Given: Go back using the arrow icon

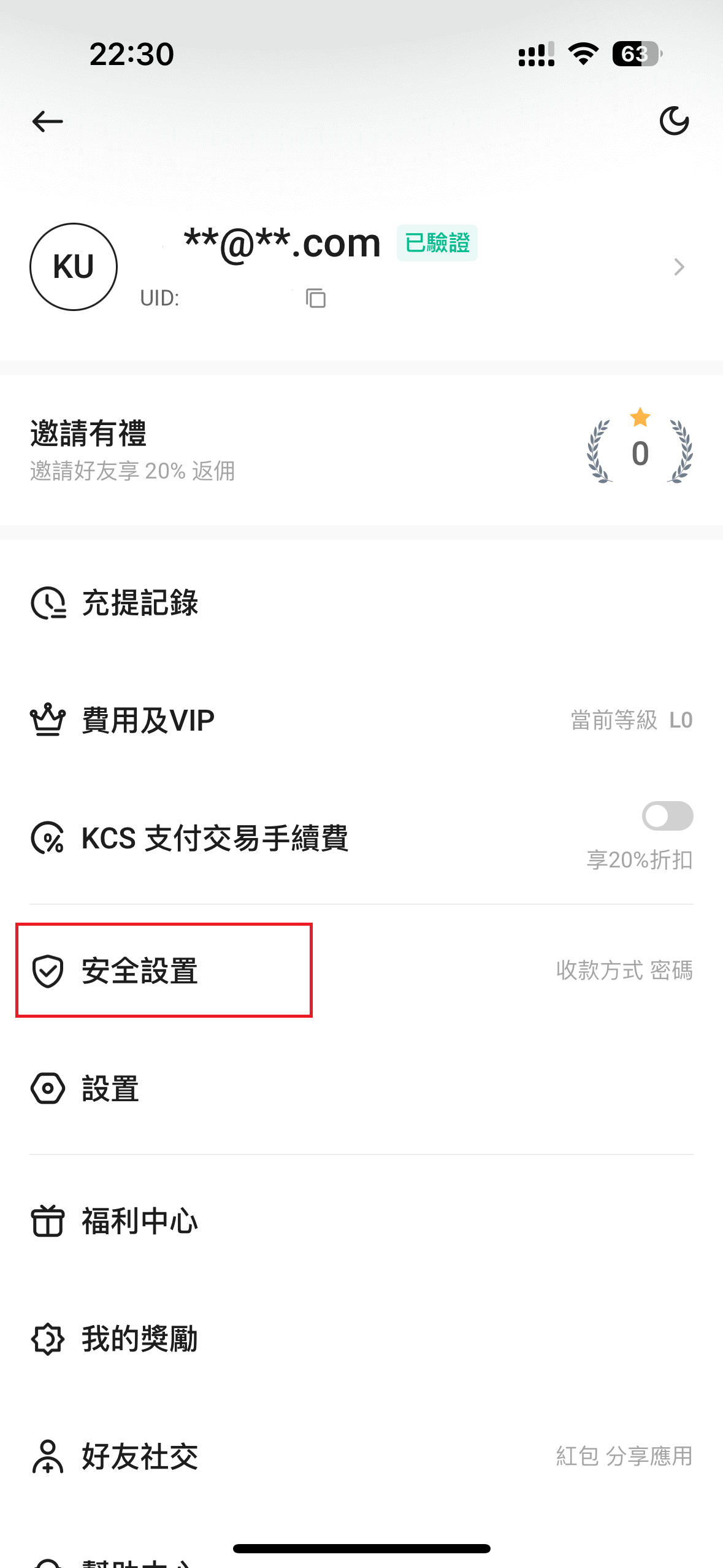Looking at the screenshot, I should click(48, 121).
